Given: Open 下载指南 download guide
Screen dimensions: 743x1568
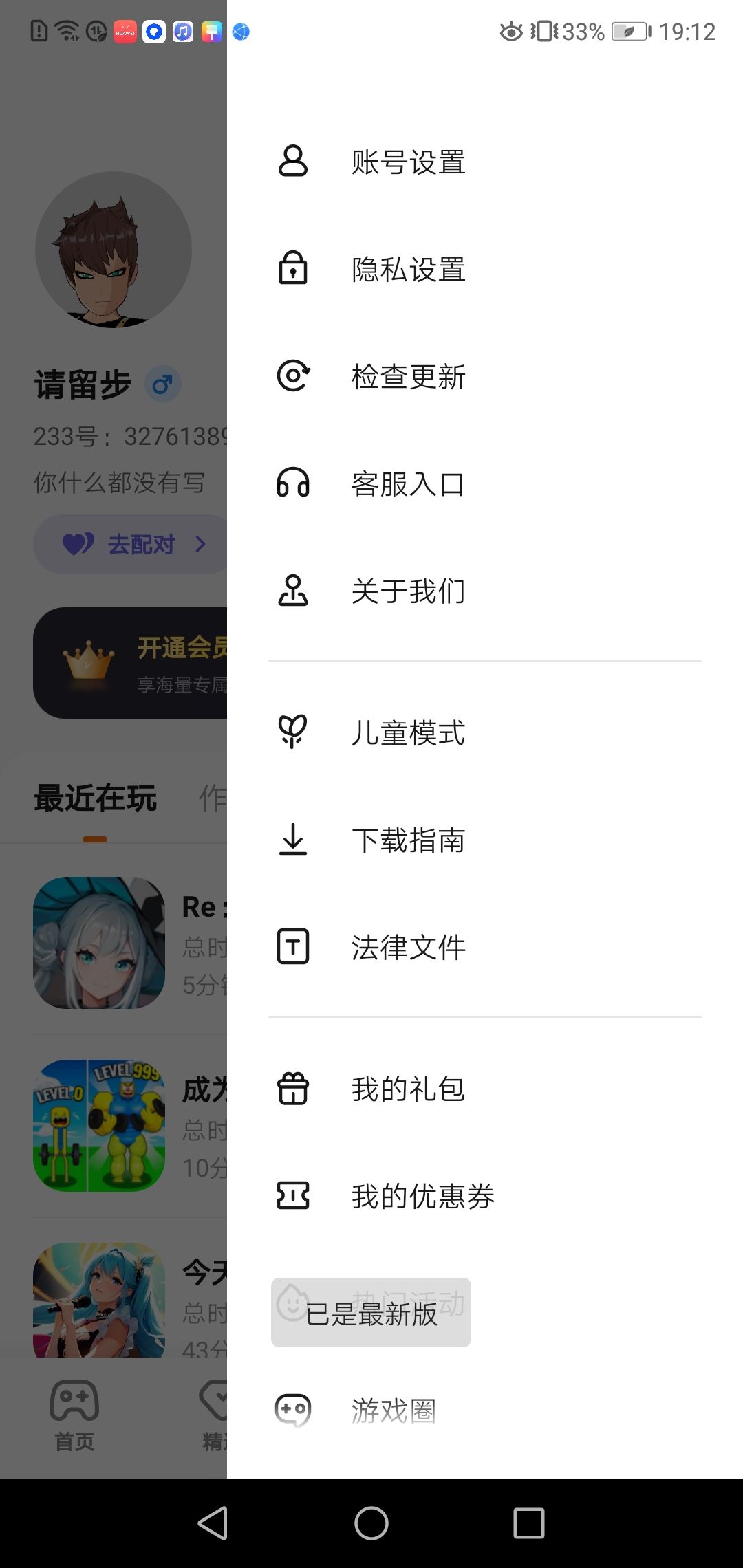Looking at the screenshot, I should point(408,840).
